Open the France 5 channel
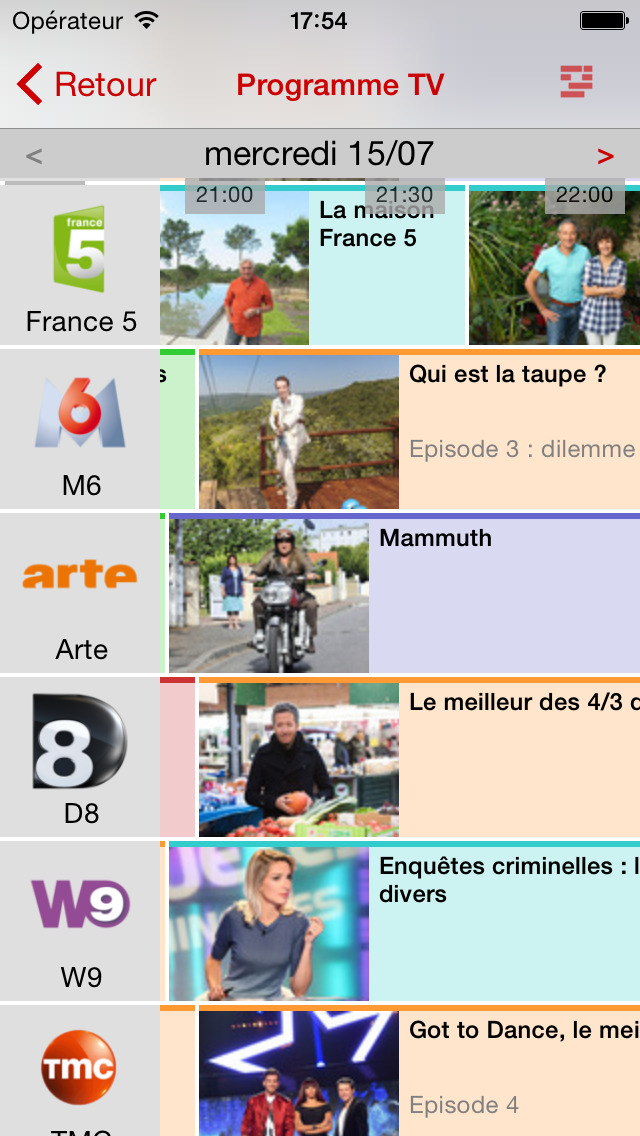The image size is (640, 1136). pos(80,265)
